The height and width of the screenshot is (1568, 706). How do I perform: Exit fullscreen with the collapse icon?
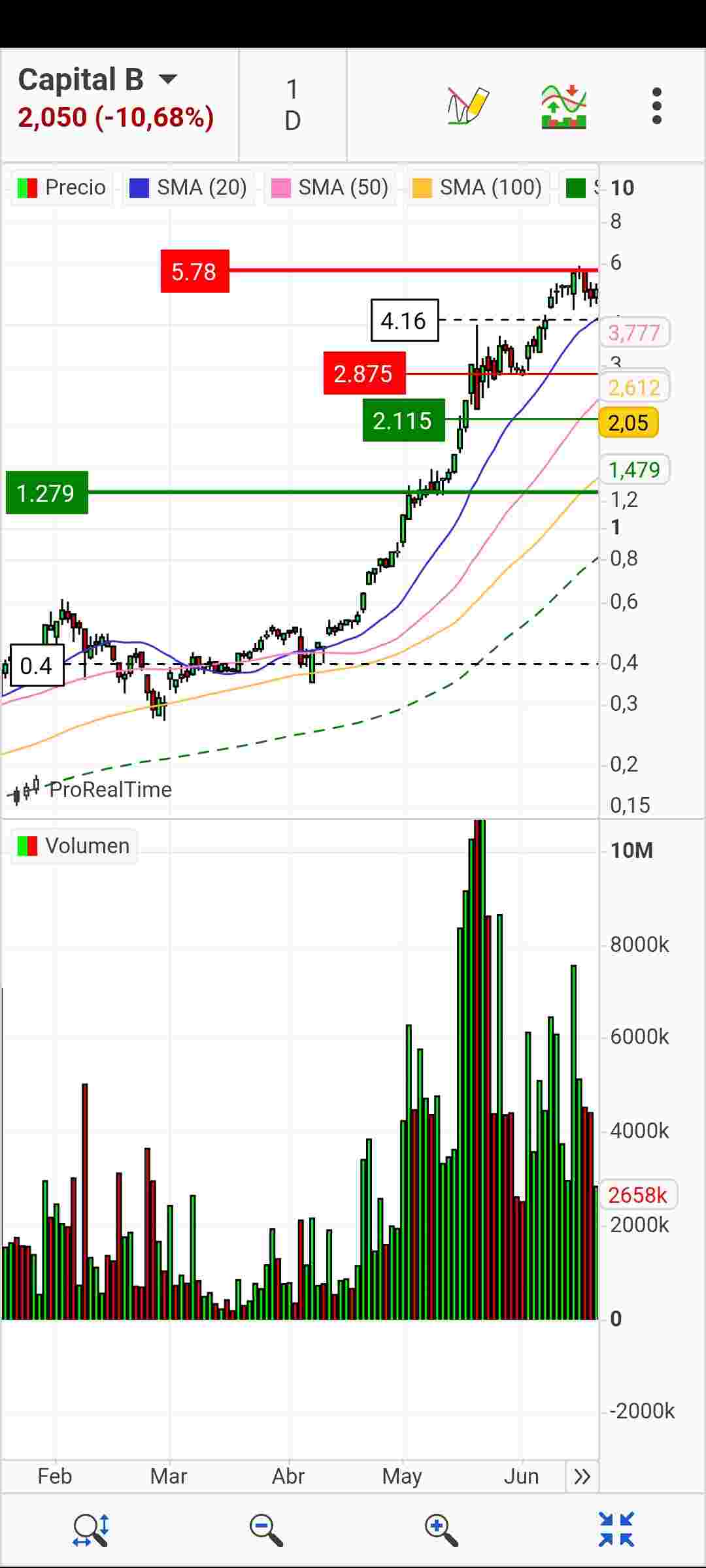point(616,1530)
